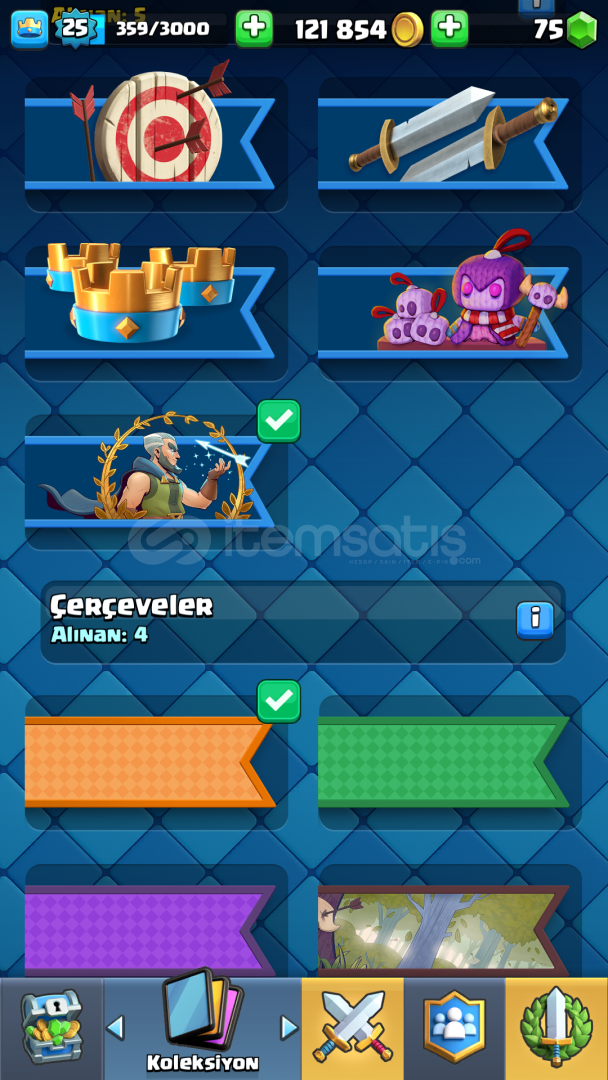Open the clan social tab
This screenshot has height=1080, width=608.
coord(454,1028)
